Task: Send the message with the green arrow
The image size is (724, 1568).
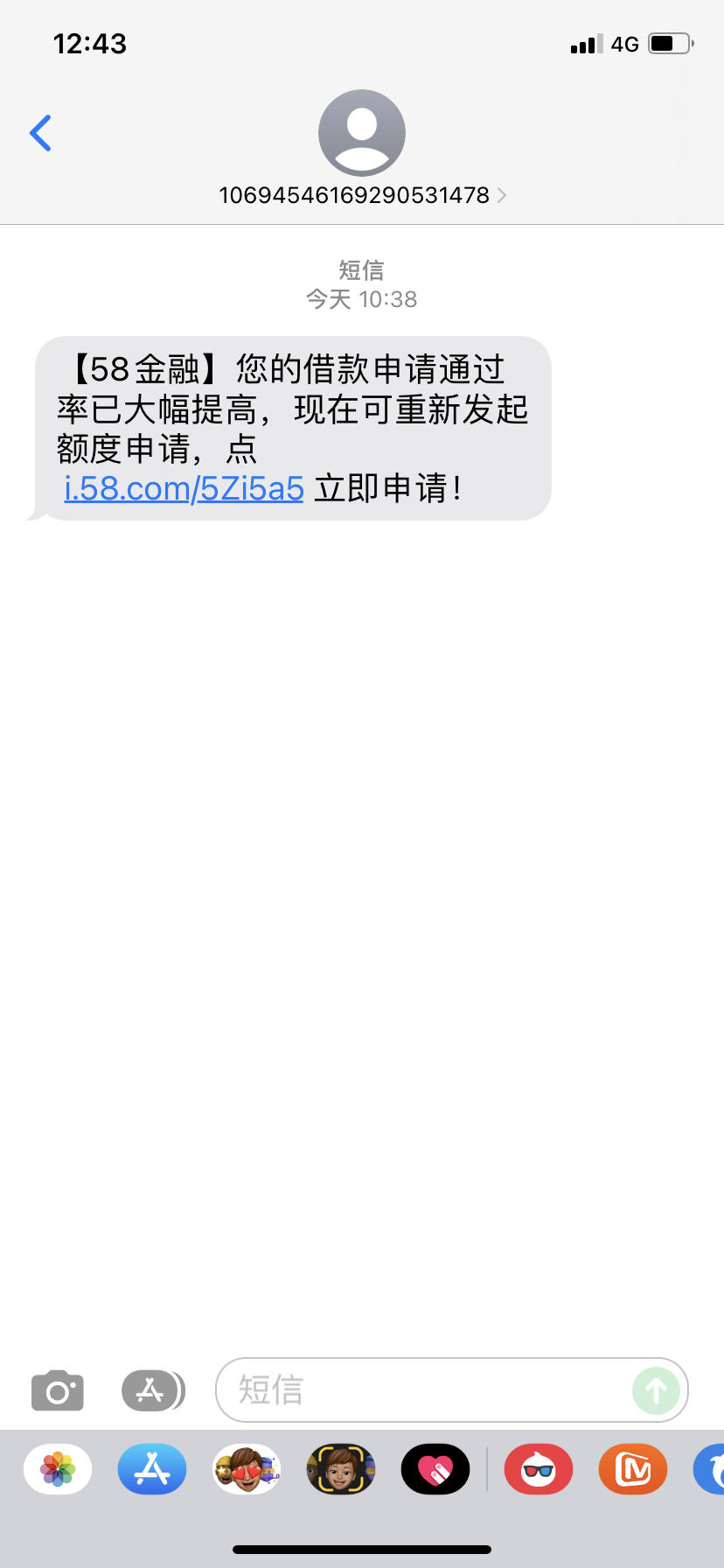Action: coord(657,1390)
